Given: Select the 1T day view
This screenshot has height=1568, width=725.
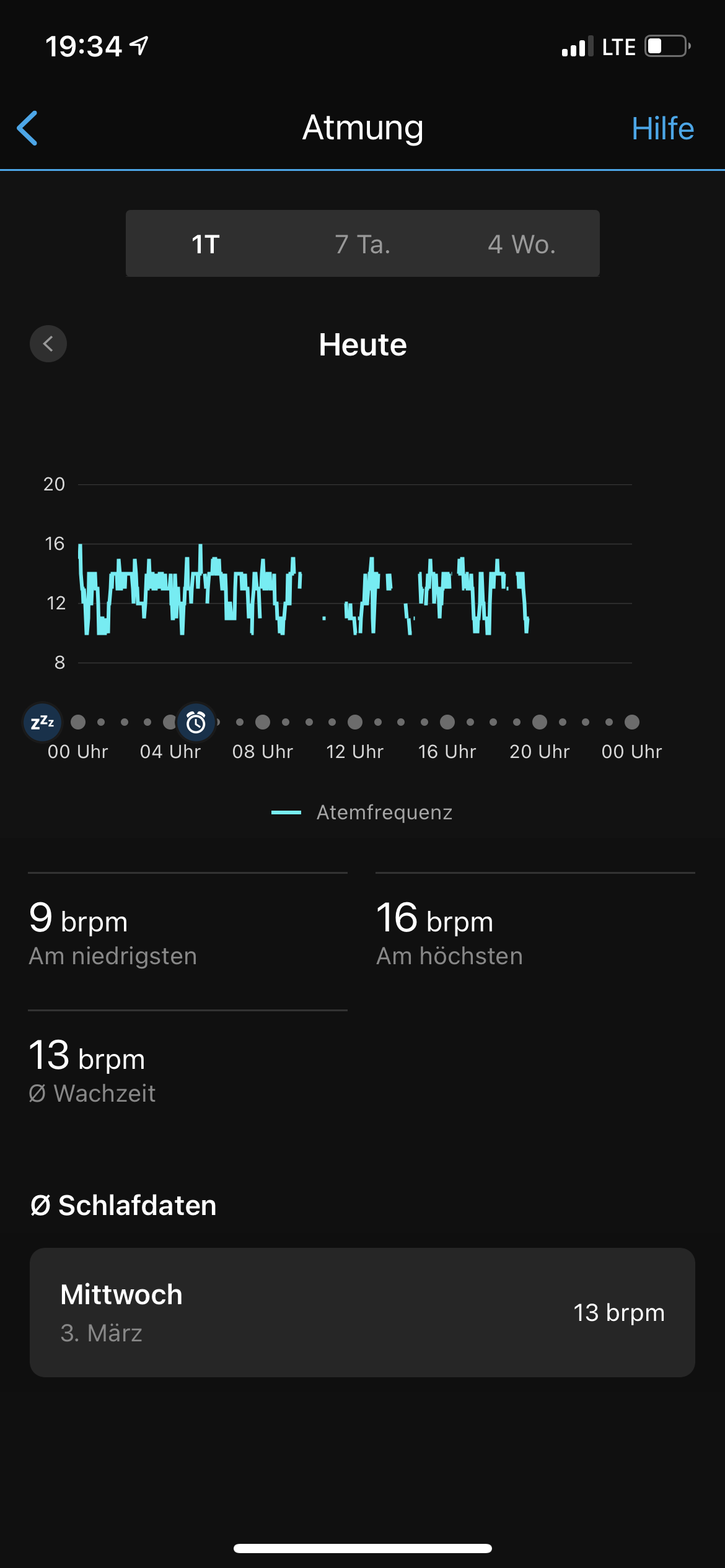Looking at the screenshot, I should pyautogui.click(x=205, y=244).
